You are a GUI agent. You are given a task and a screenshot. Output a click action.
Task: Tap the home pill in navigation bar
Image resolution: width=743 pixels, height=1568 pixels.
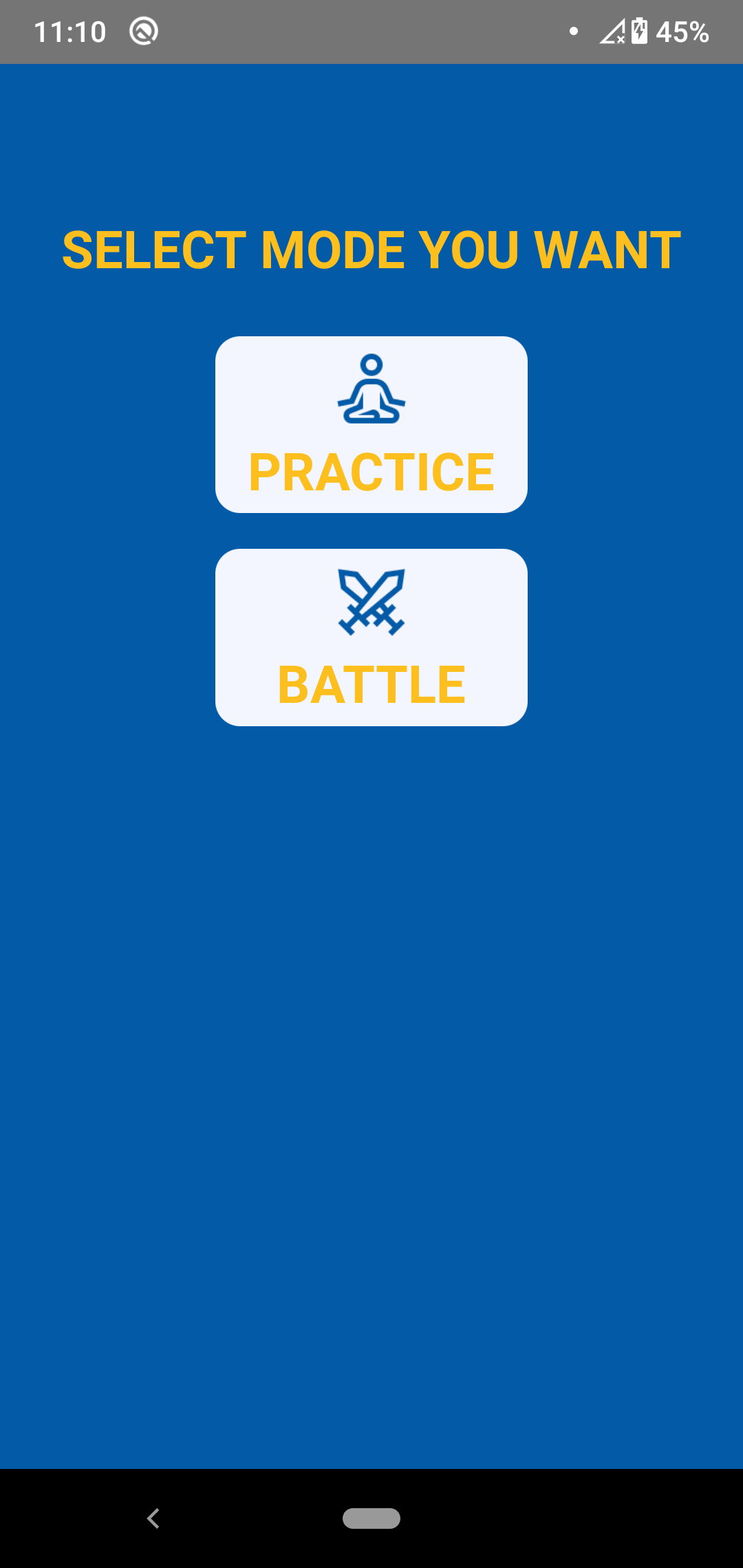pos(371,1518)
